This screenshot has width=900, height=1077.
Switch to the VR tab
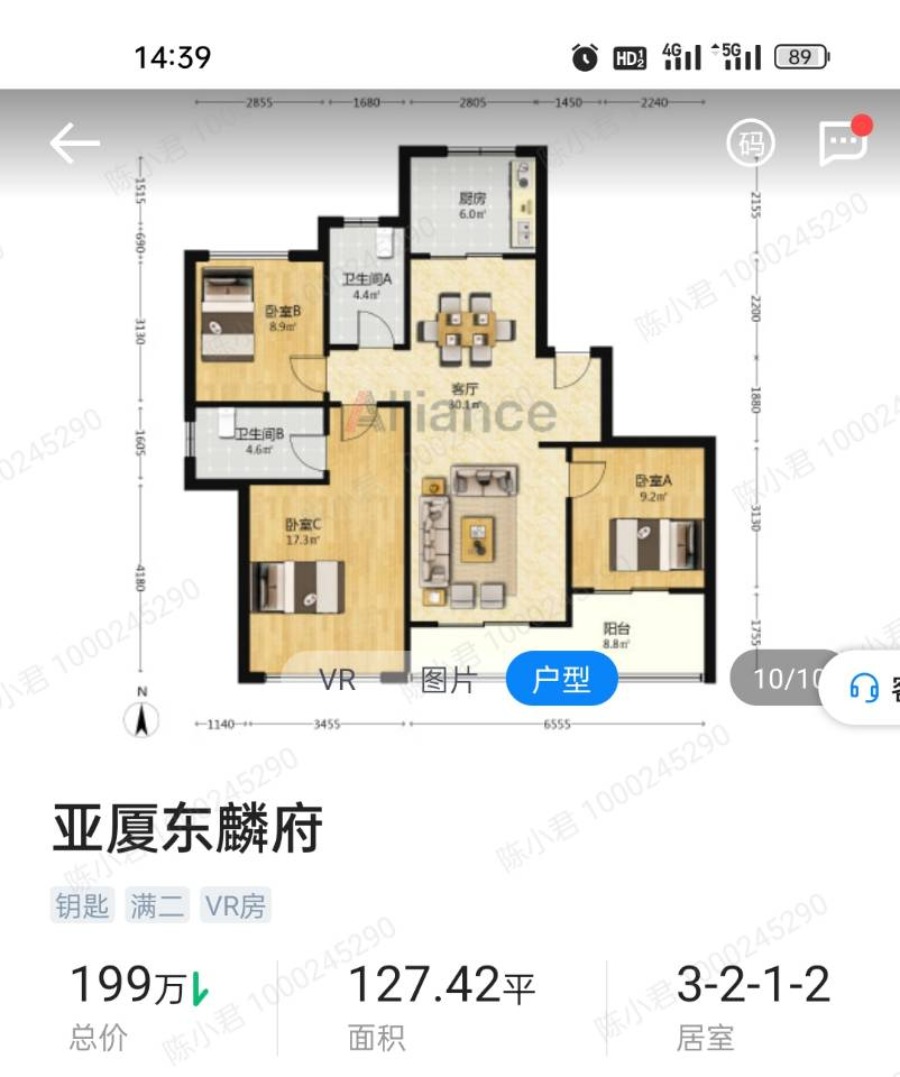click(x=337, y=680)
